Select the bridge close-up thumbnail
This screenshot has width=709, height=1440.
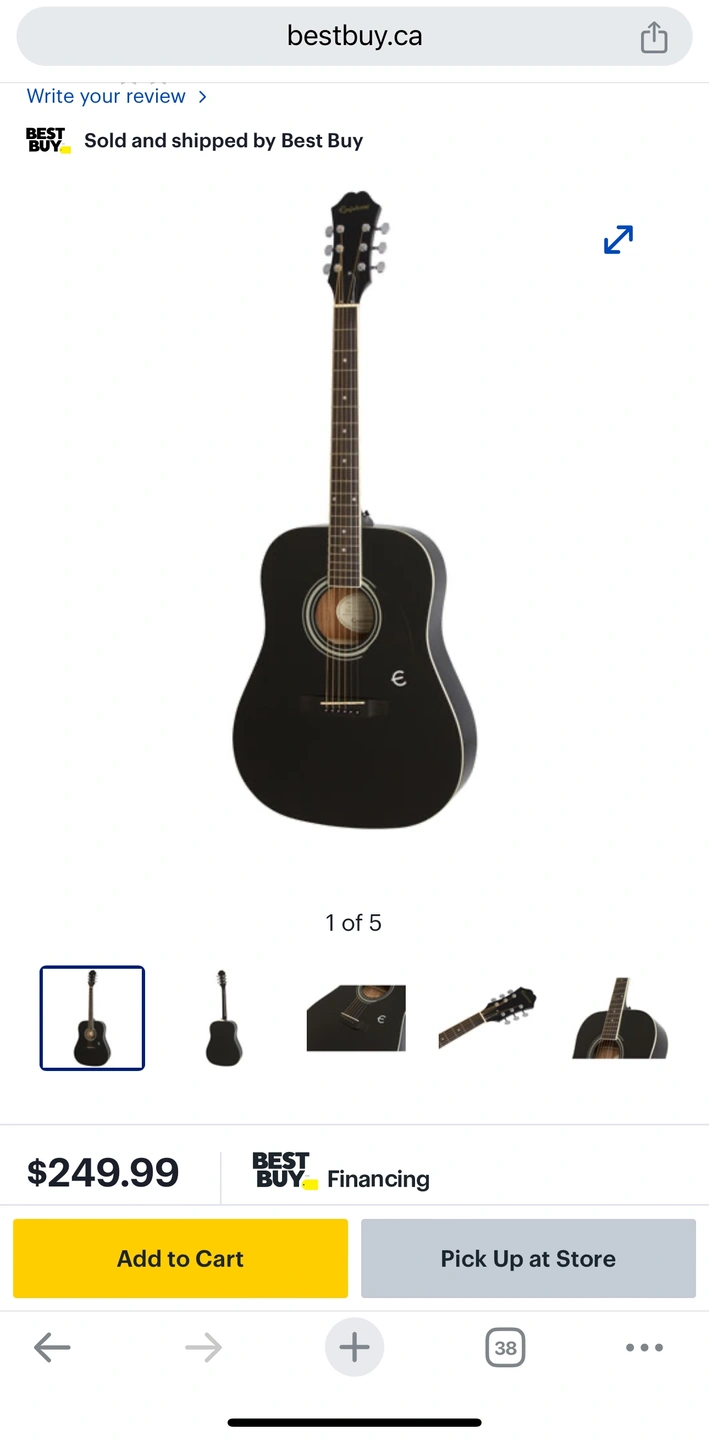point(356,1018)
